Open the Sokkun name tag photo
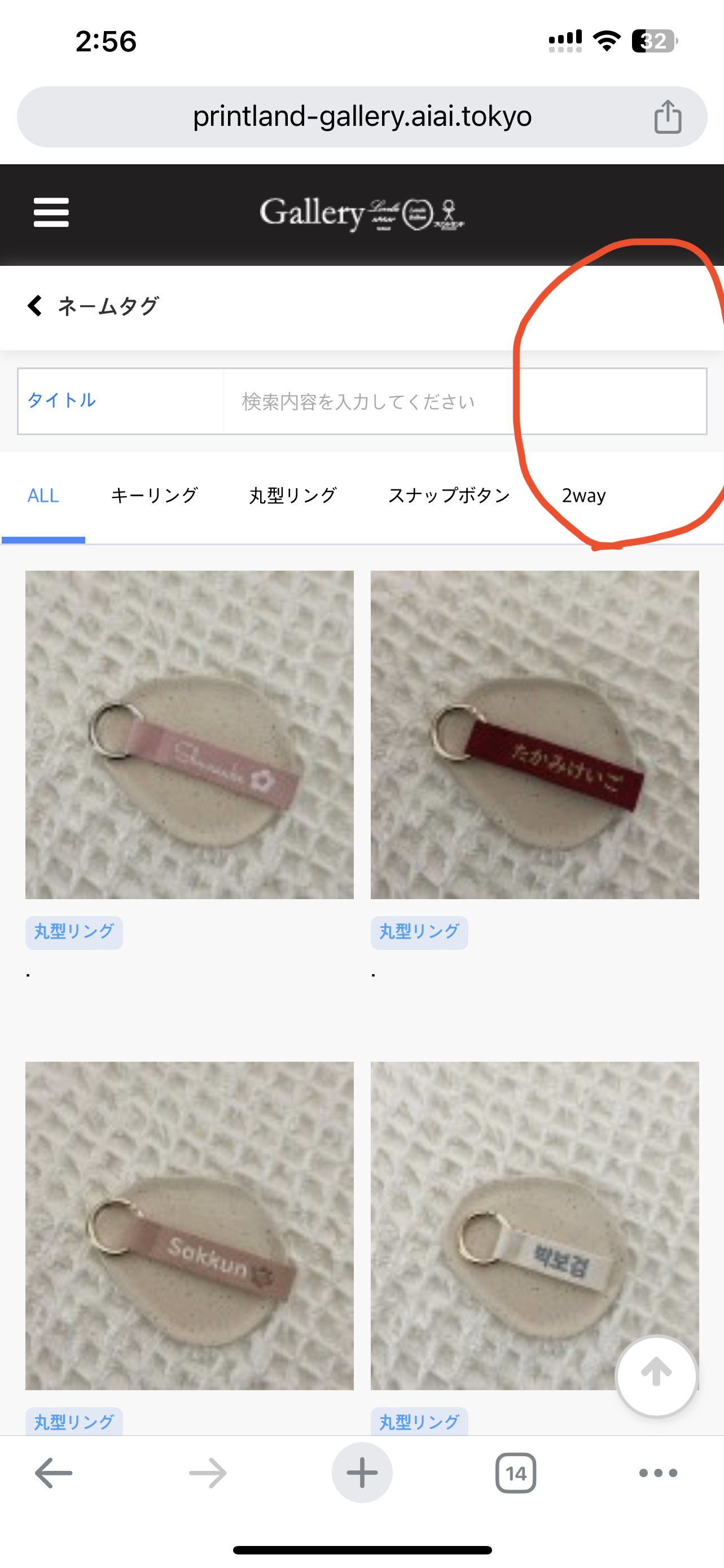 coord(189,1225)
